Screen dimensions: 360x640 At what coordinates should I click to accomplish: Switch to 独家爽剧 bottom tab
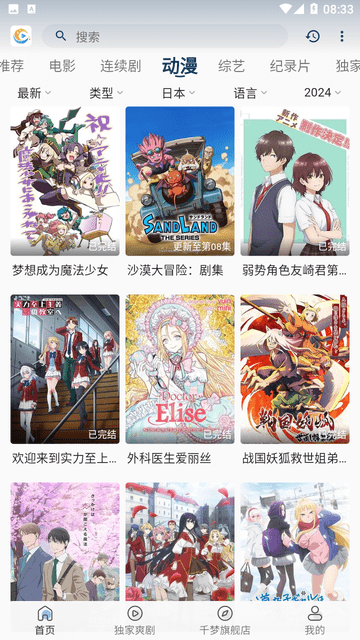[x=135, y=620]
